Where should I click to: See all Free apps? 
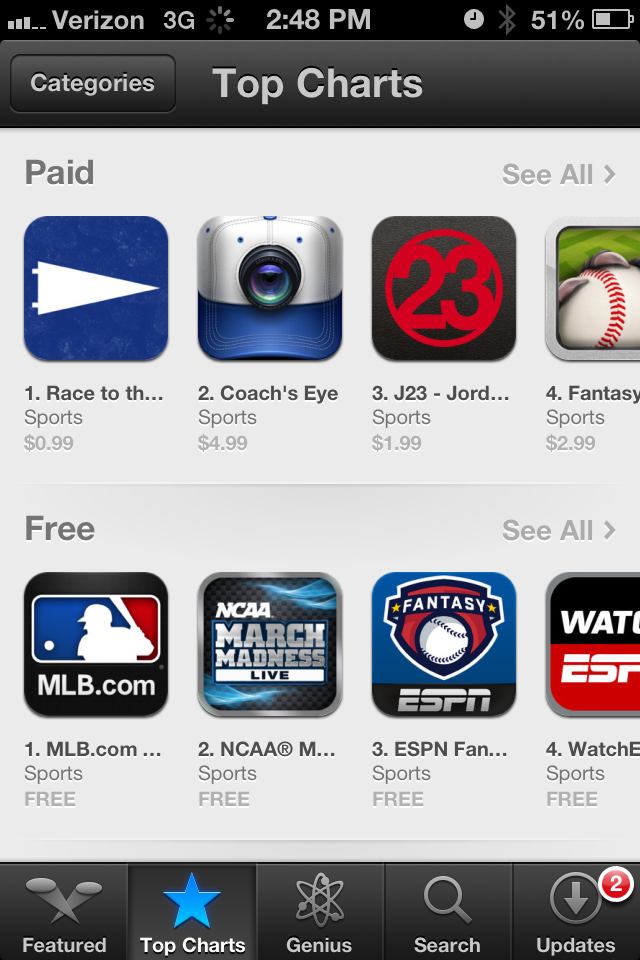tap(559, 530)
